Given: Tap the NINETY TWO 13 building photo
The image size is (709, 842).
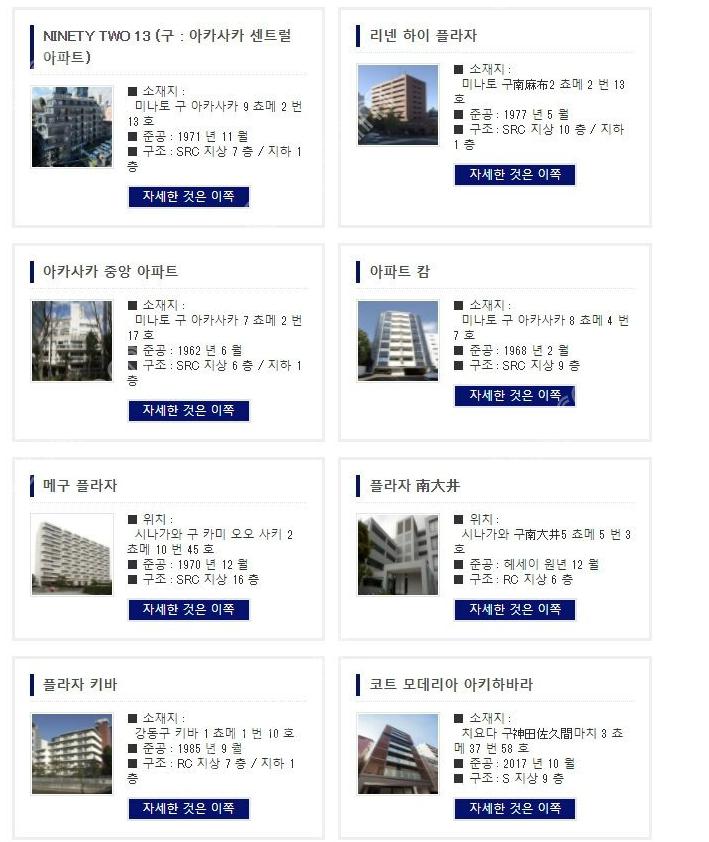Looking at the screenshot, I should [x=72, y=127].
